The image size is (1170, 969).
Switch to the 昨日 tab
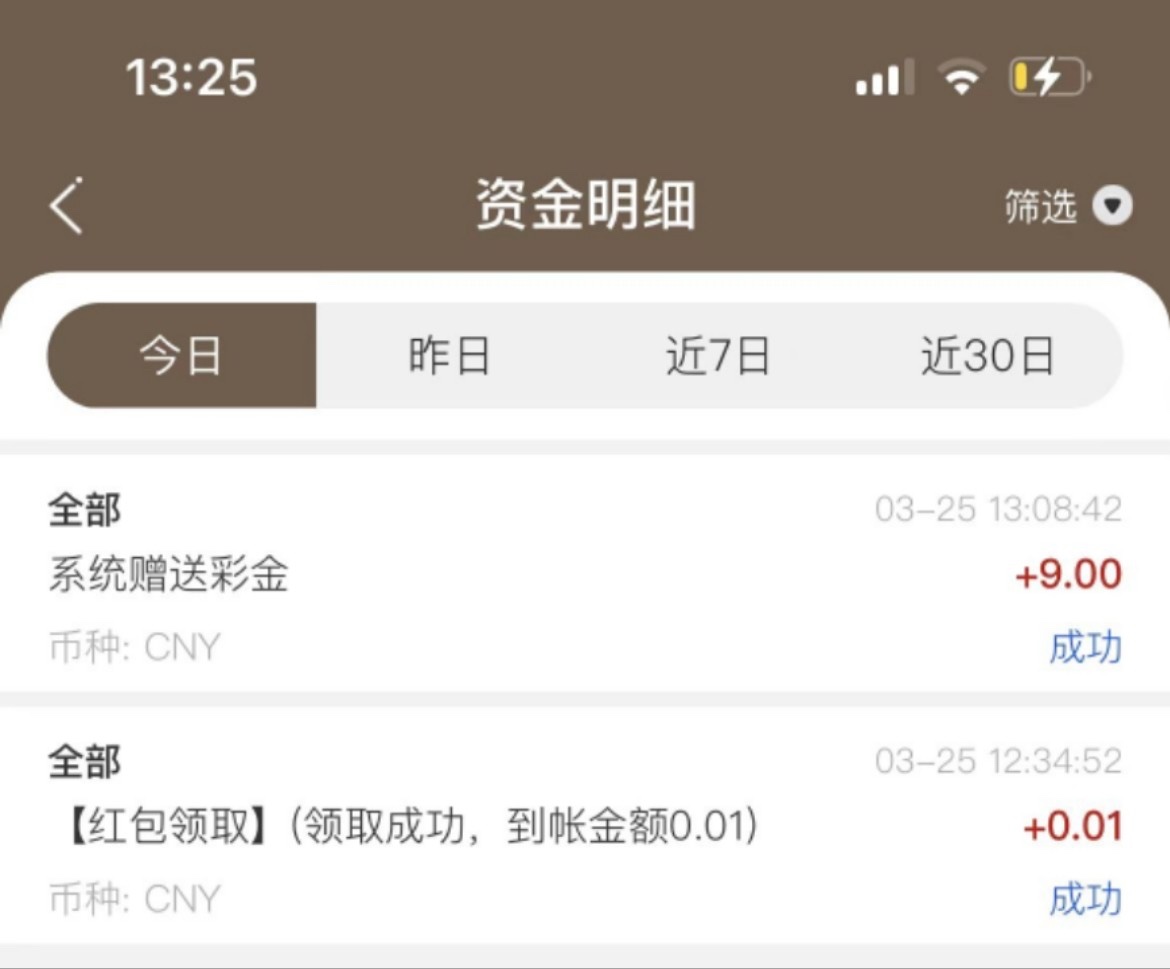(x=449, y=356)
